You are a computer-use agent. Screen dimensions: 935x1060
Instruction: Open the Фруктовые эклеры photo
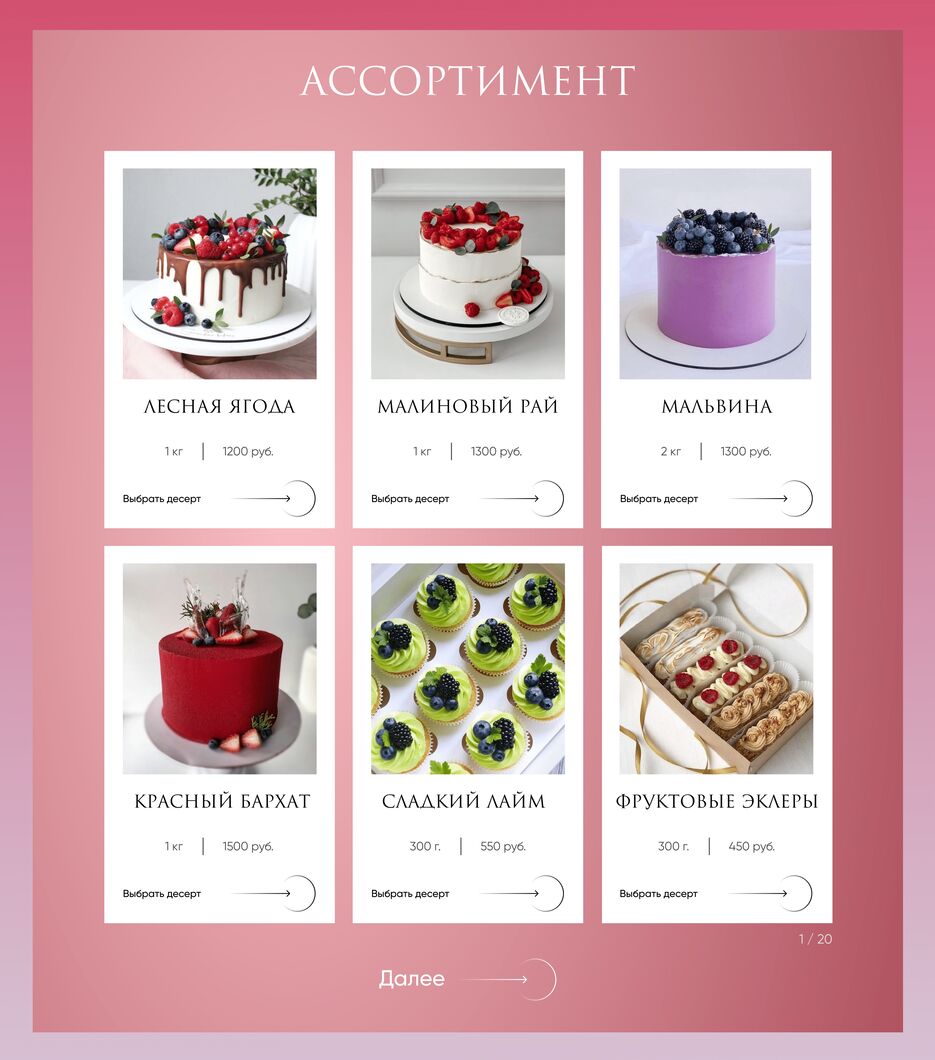(x=715, y=668)
